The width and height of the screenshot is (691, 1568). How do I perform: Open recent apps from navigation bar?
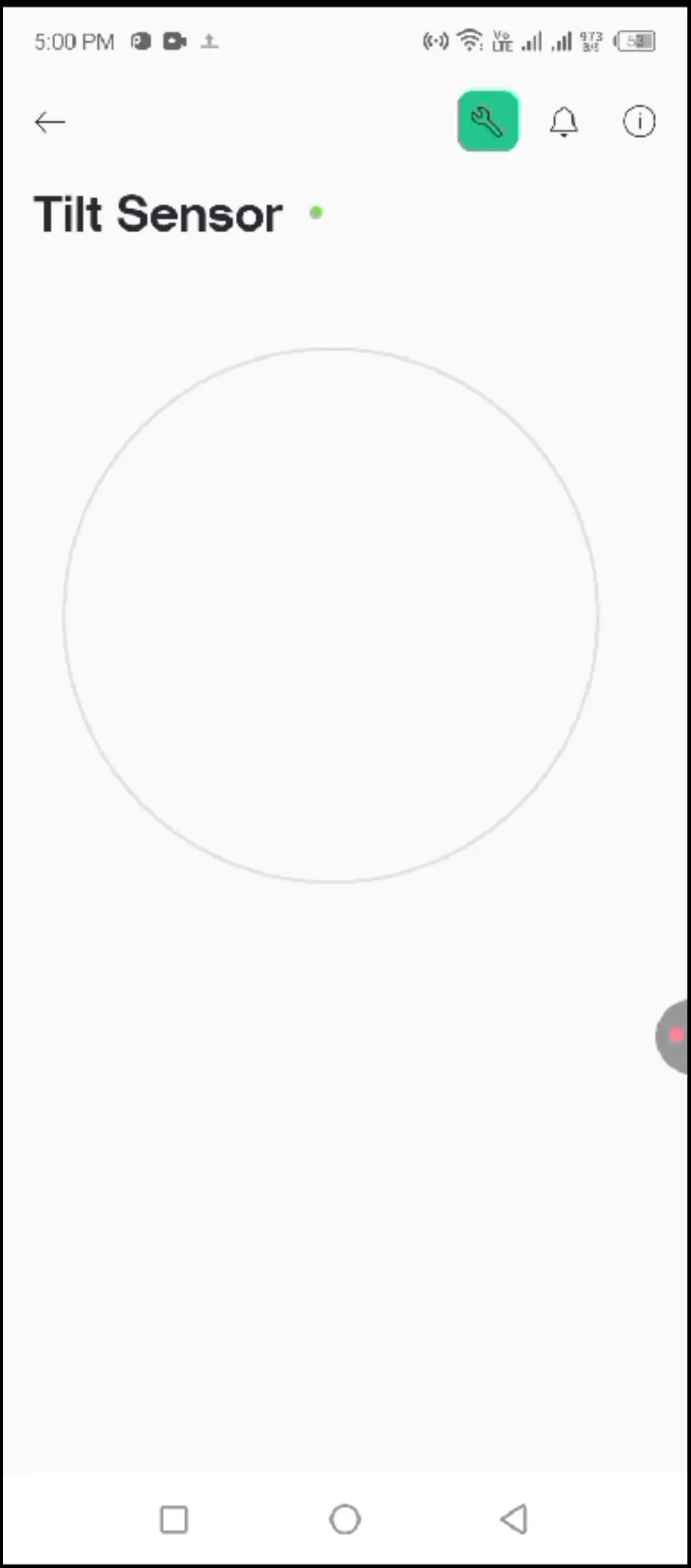(x=173, y=1519)
